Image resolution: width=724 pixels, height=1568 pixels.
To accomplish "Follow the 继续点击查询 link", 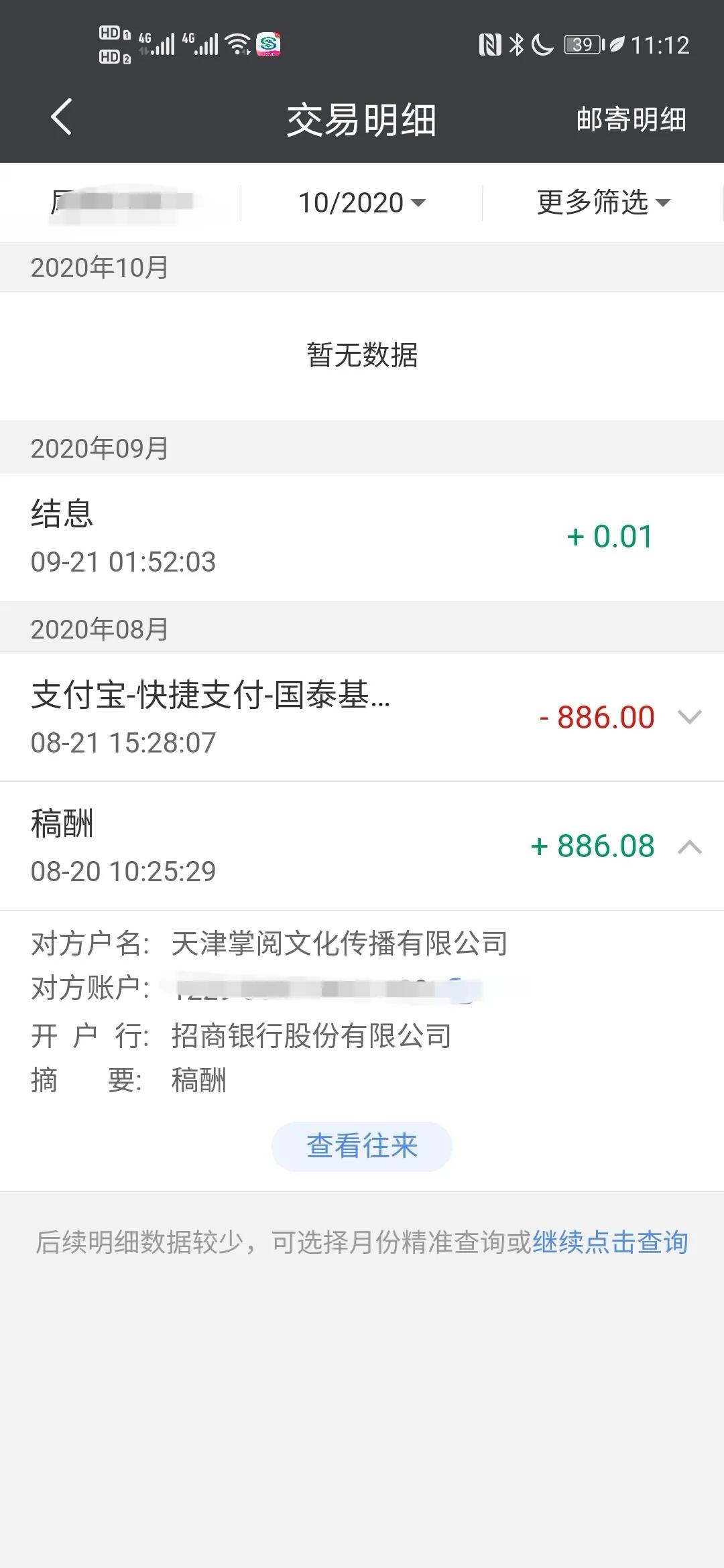I will tap(611, 1242).
